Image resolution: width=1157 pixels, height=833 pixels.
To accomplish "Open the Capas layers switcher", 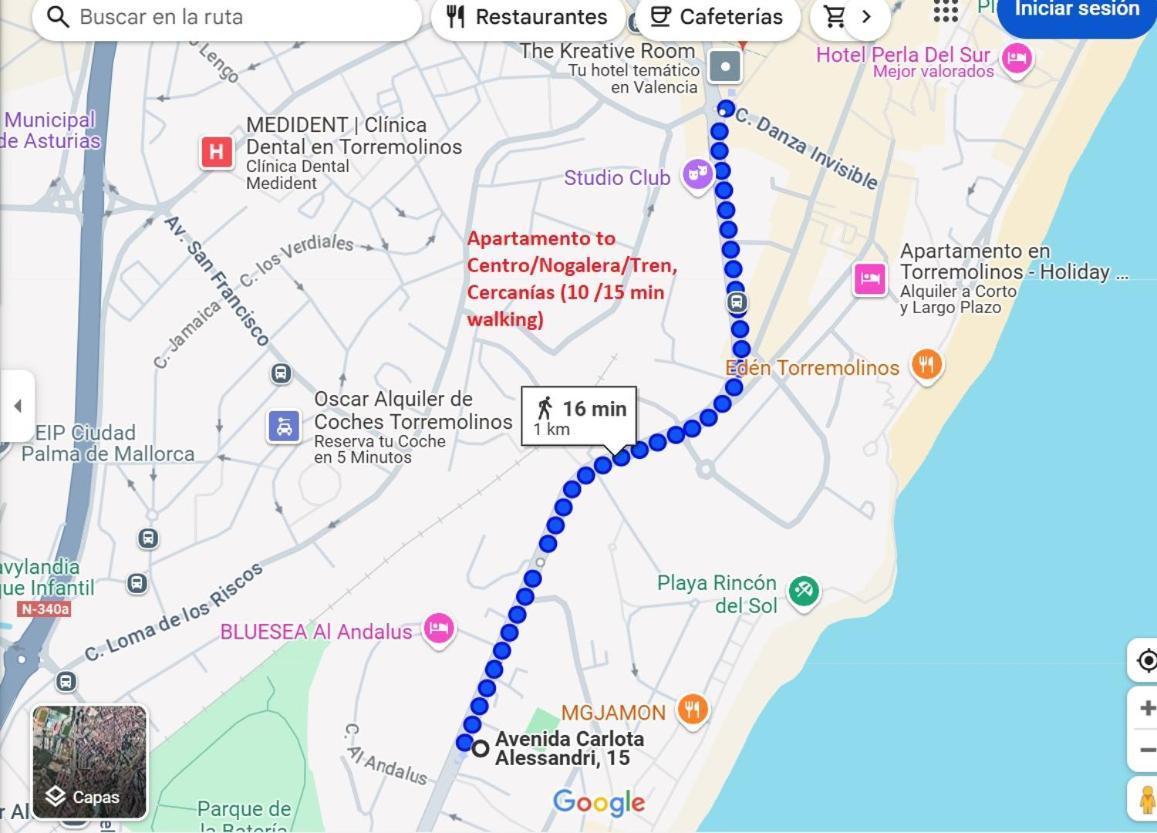I will [x=90, y=762].
